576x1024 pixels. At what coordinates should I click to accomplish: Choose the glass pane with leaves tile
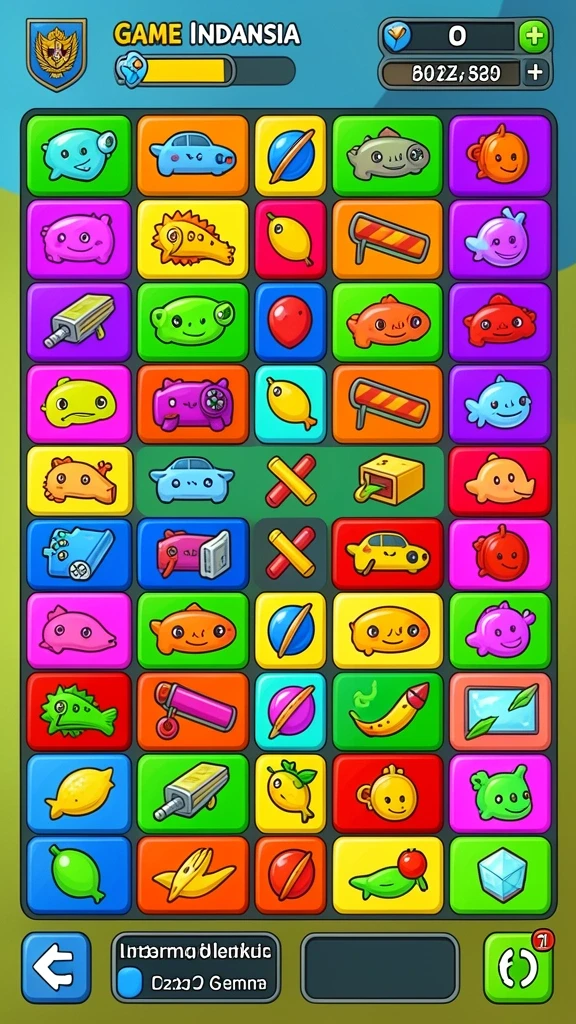click(x=500, y=711)
